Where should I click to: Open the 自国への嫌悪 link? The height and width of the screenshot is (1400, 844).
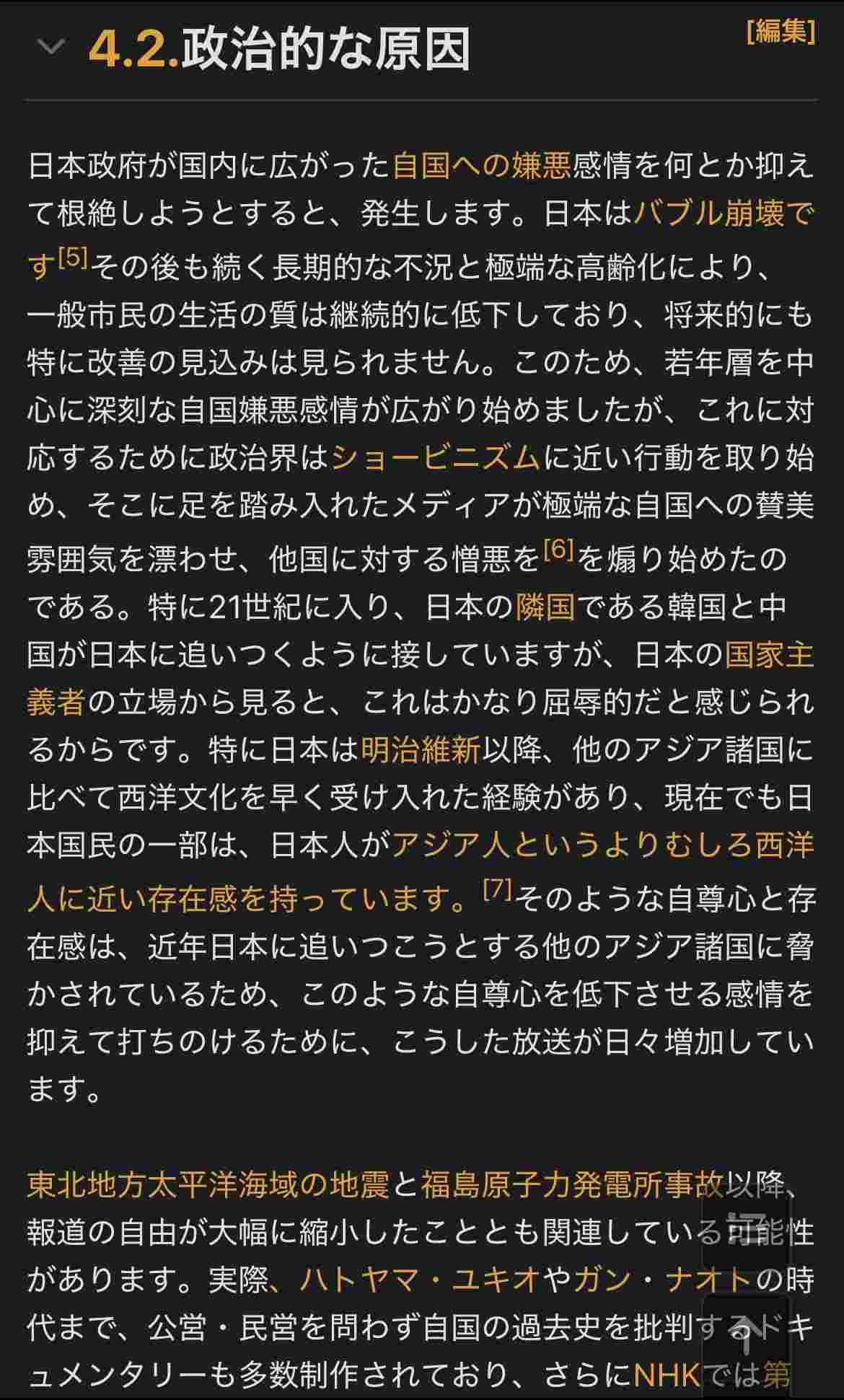pyautogui.click(x=481, y=166)
